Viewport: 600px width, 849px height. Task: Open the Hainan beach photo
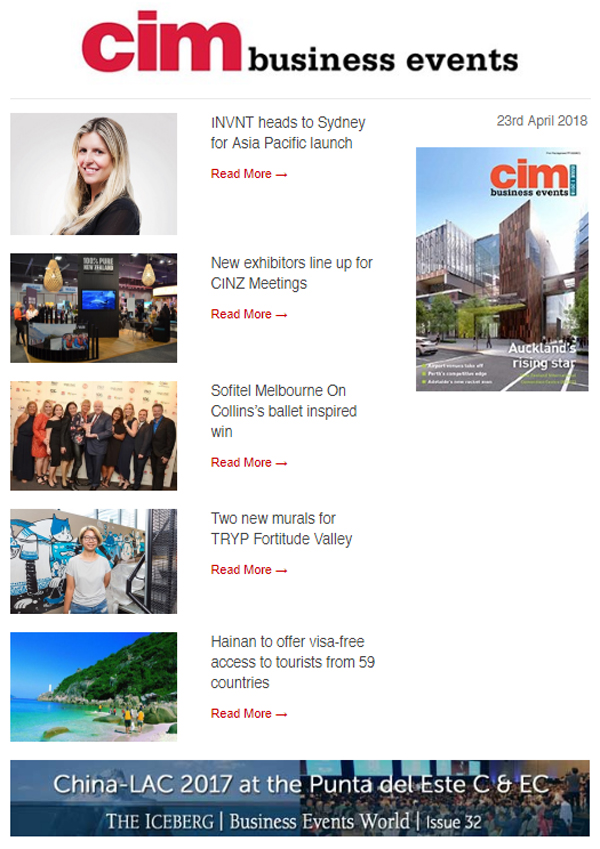pyautogui.click(x=93, y=686)
